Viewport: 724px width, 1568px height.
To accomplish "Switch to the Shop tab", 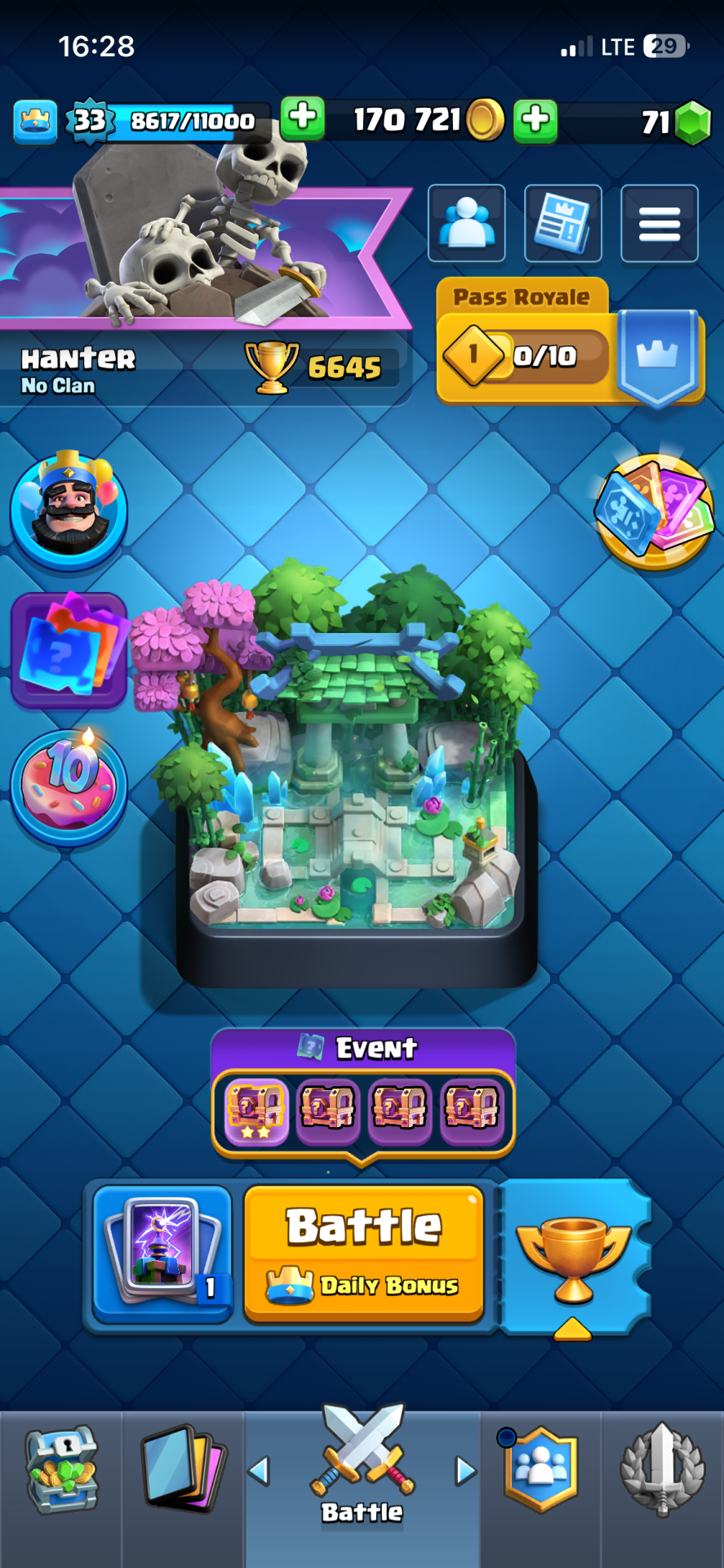I will [x=61, y=1470].
